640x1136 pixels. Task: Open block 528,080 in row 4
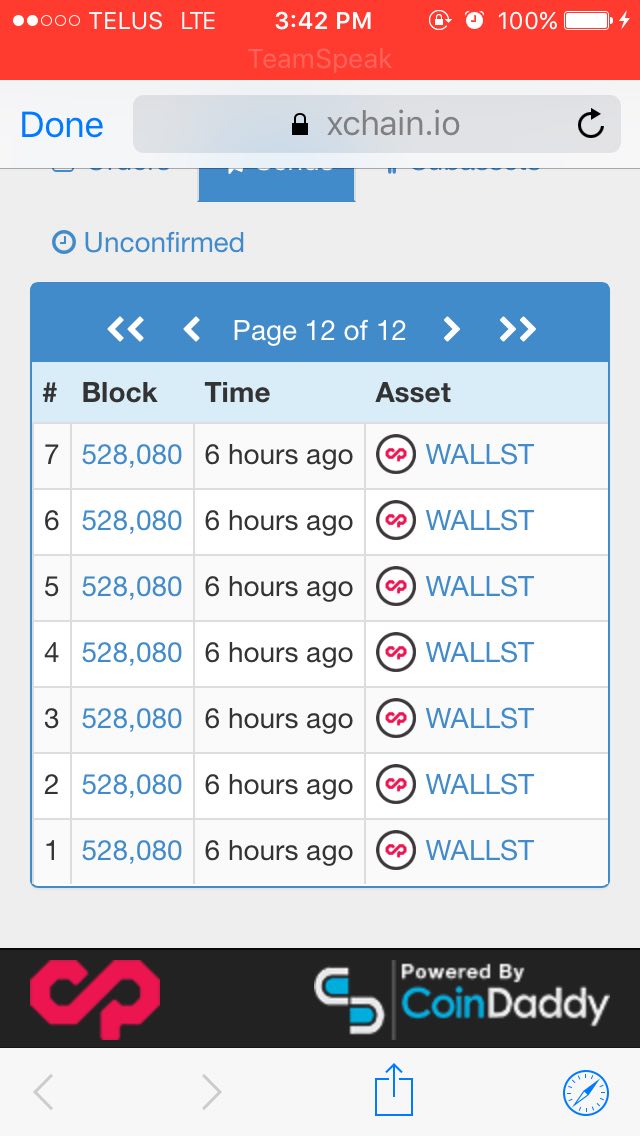click(x=131, y=653)
